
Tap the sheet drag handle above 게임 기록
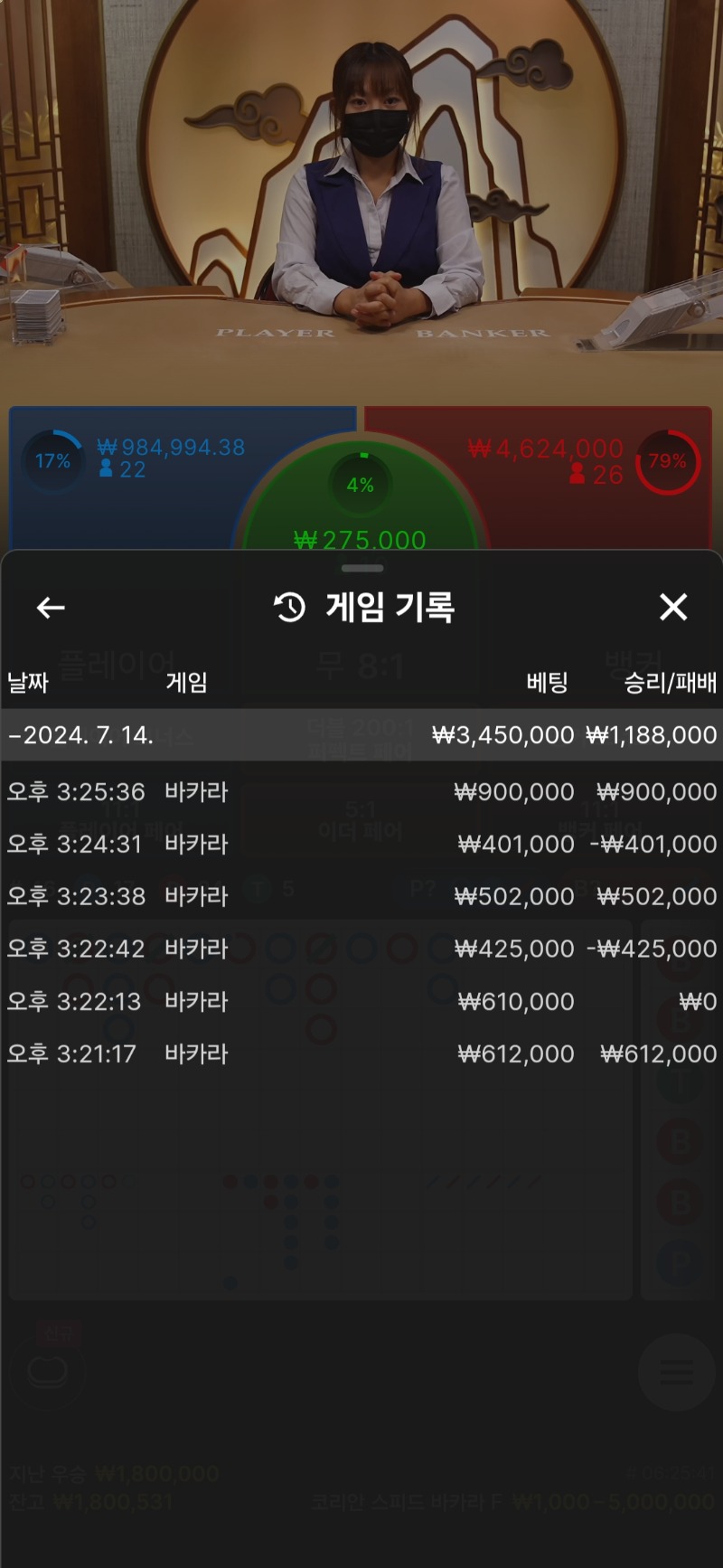362,568
